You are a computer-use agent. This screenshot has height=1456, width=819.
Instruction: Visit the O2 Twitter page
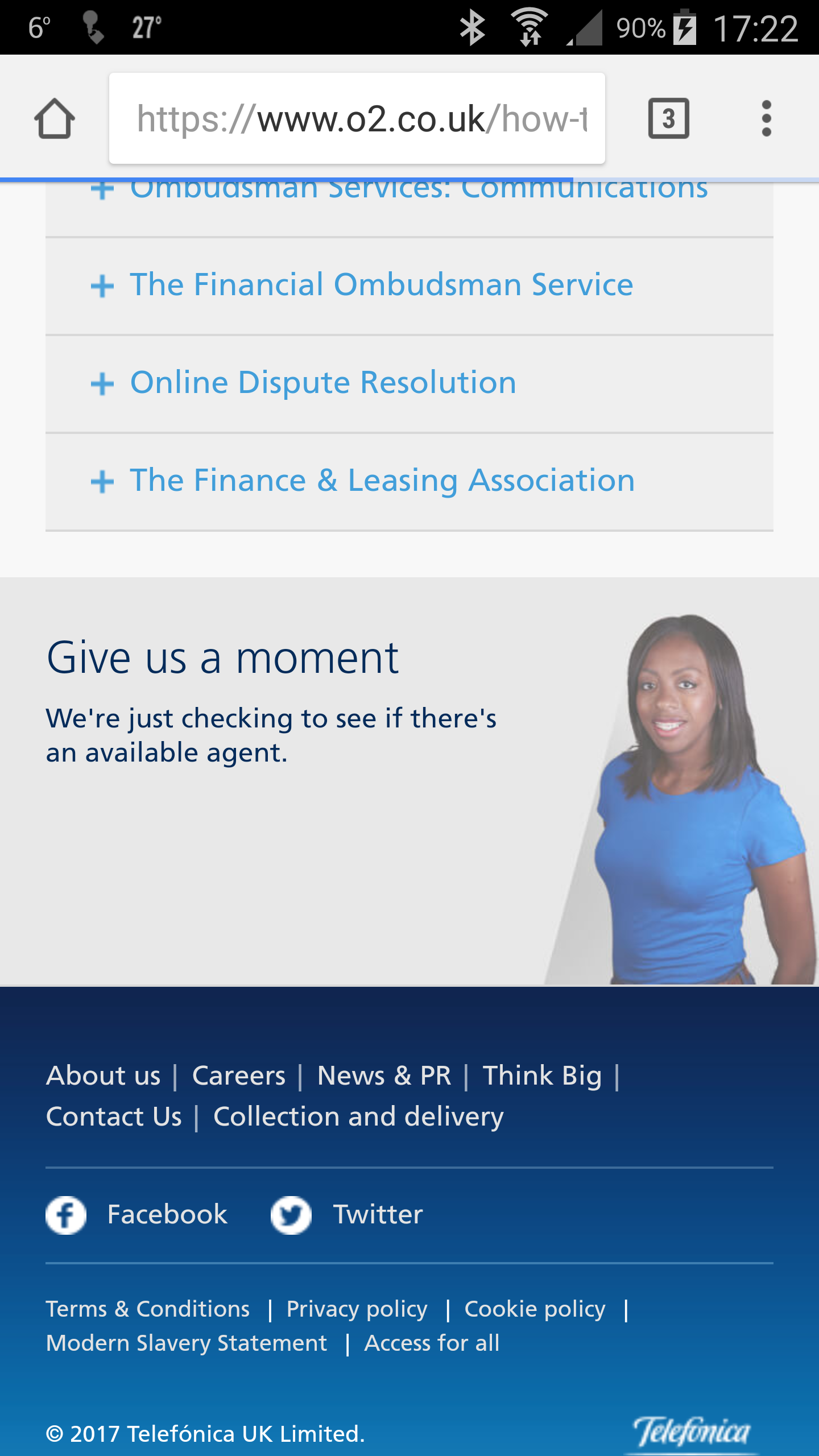347,1214
